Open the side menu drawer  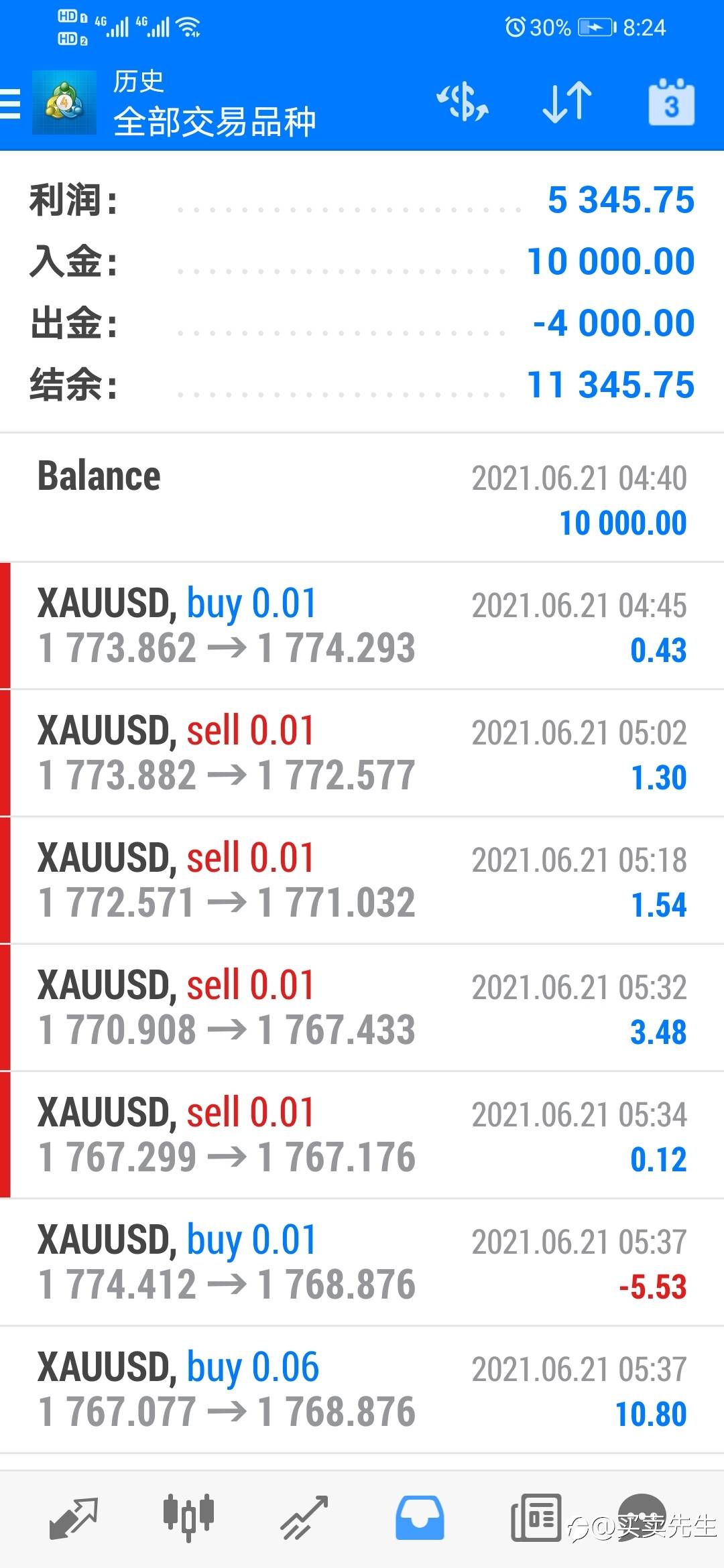[11, 104]
